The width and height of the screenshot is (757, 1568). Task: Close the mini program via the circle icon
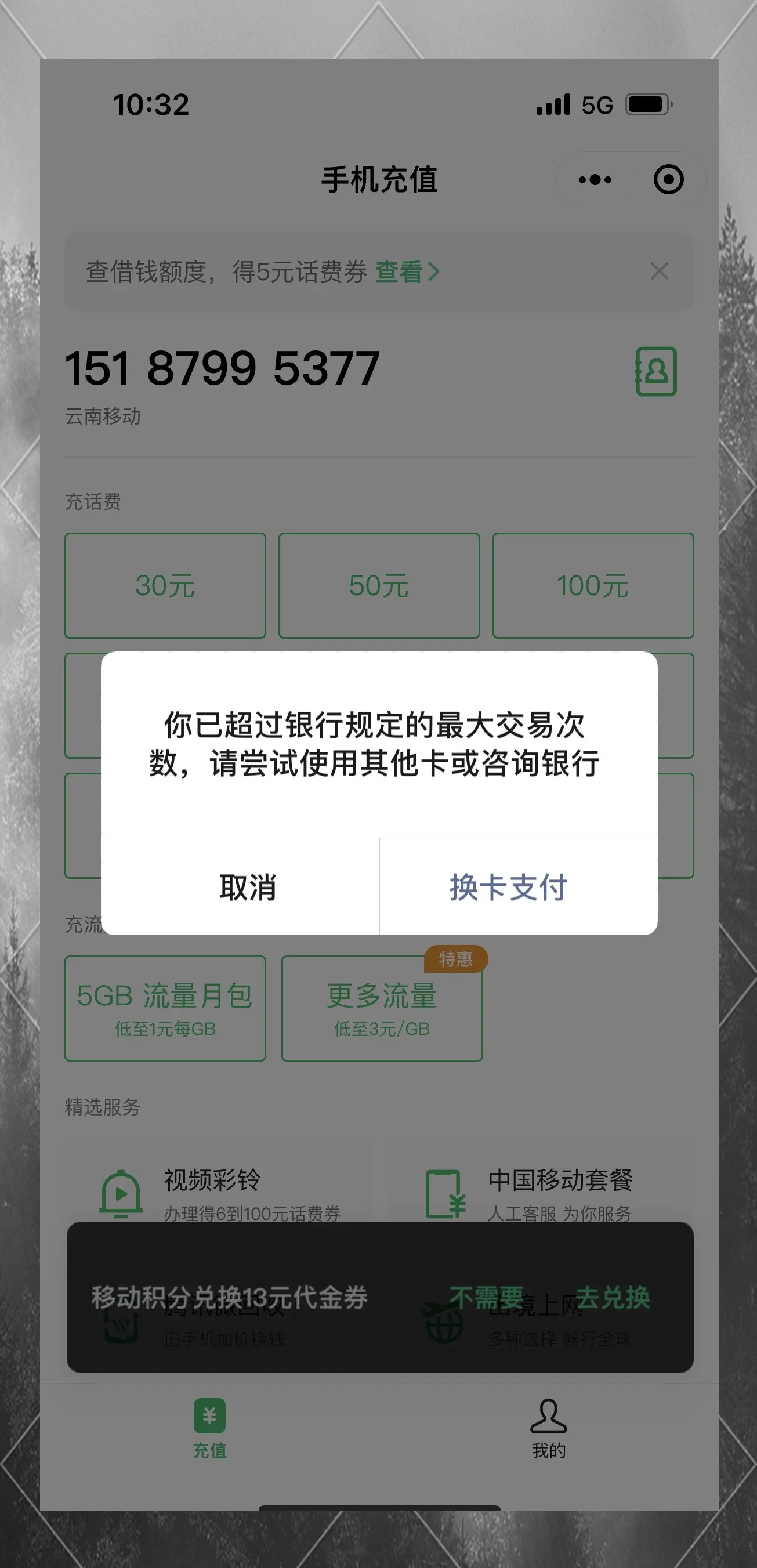point(668,180)
